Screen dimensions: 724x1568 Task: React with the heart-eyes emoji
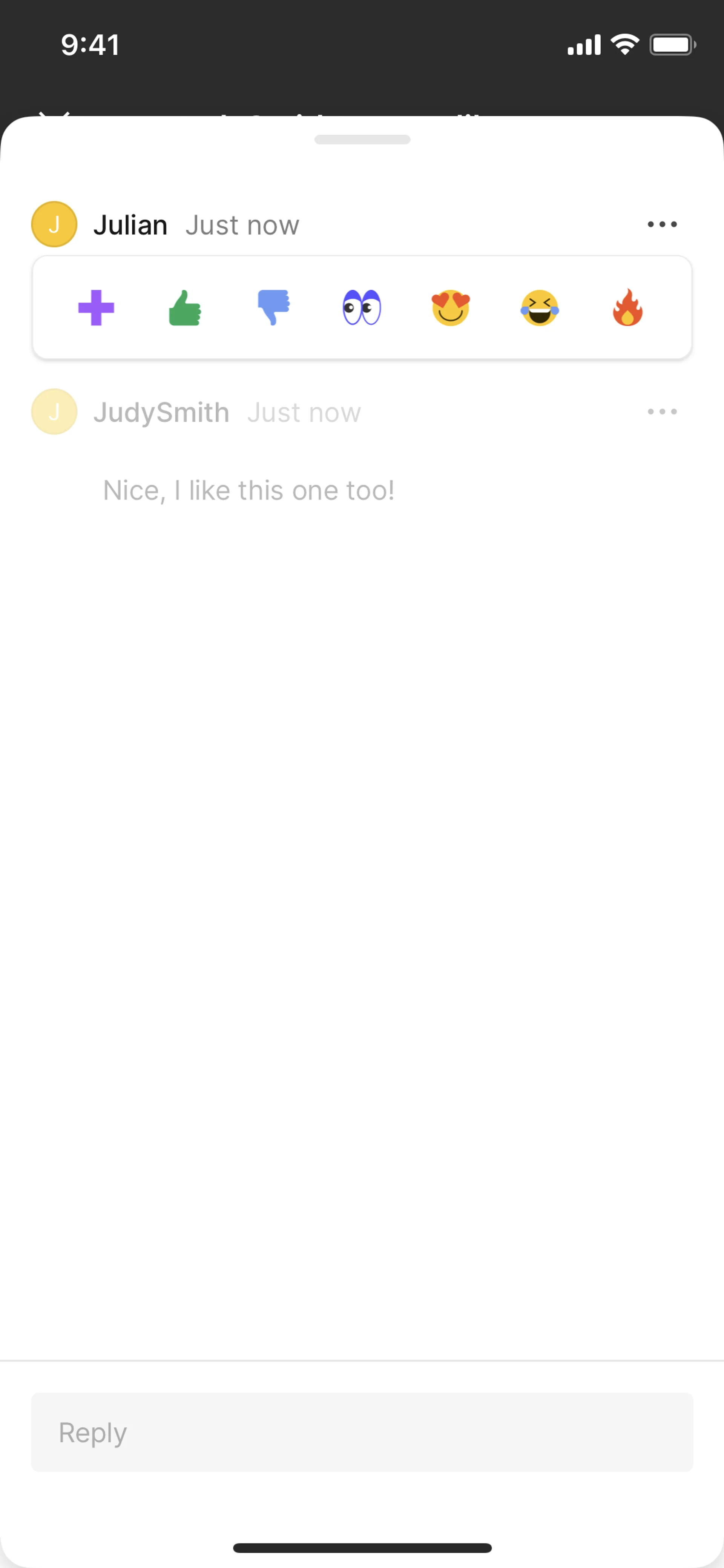[x=450, y=307]
